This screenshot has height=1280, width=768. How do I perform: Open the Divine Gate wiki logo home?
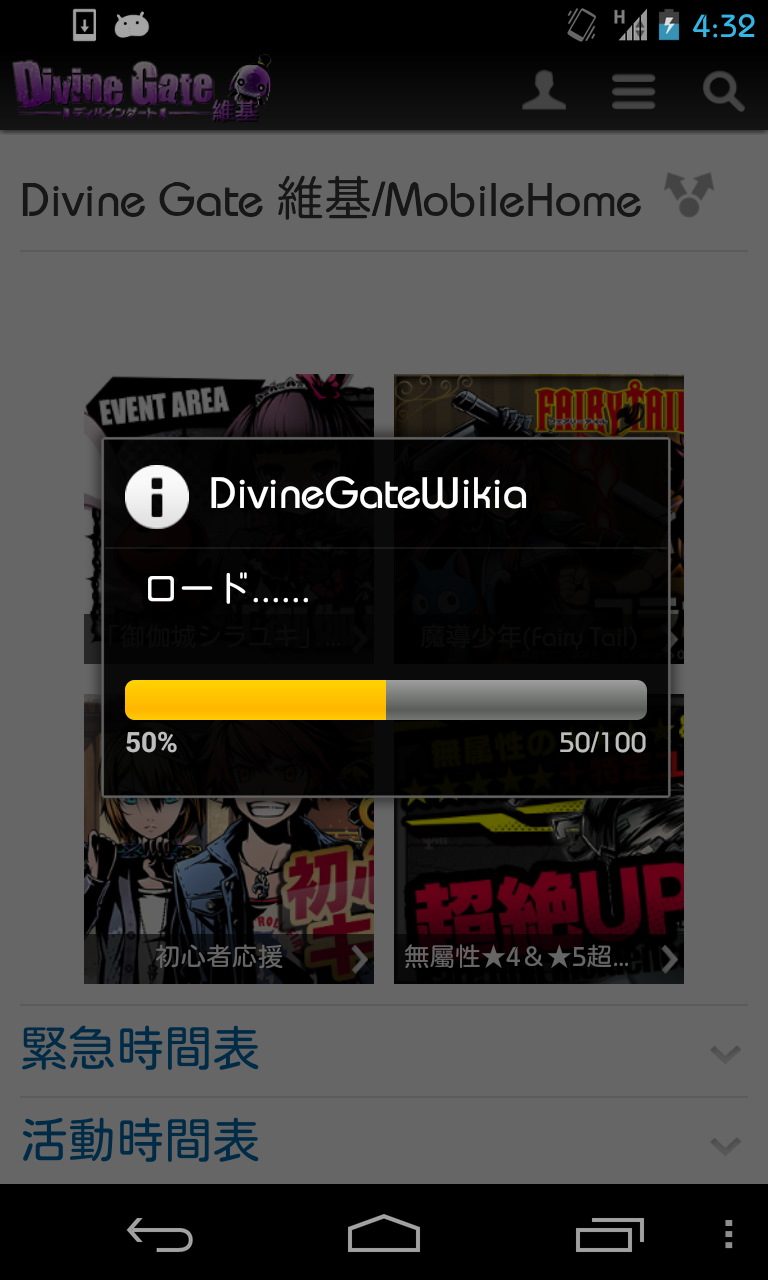141,91
